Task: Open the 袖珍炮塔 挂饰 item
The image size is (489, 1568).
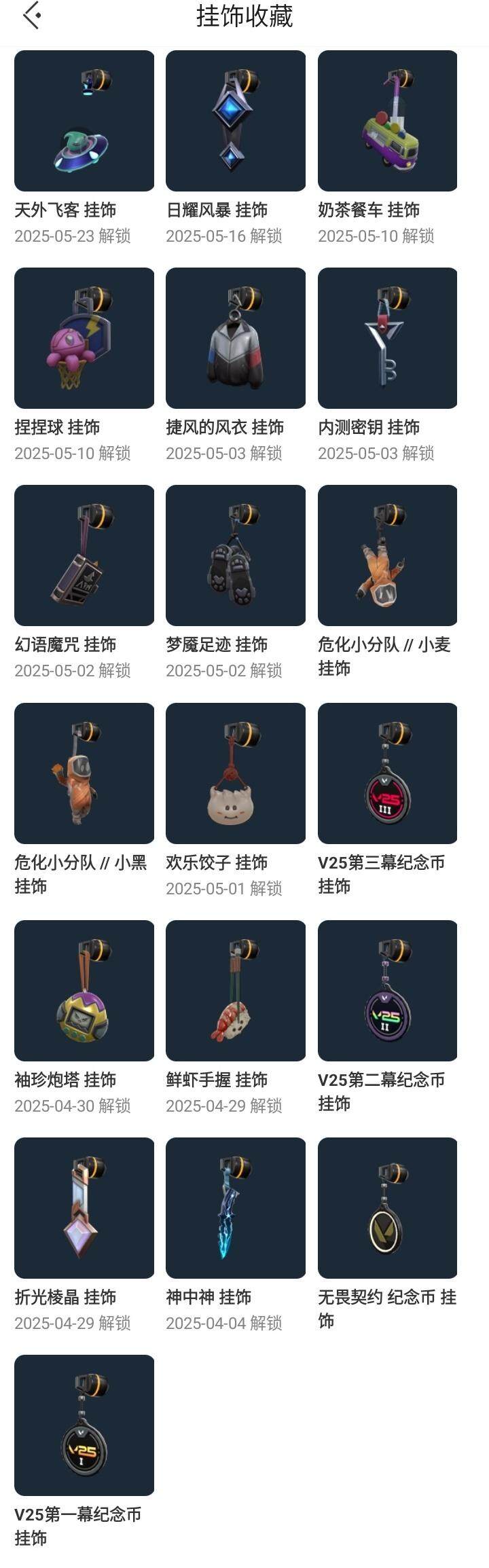Action: coord(84,991)
